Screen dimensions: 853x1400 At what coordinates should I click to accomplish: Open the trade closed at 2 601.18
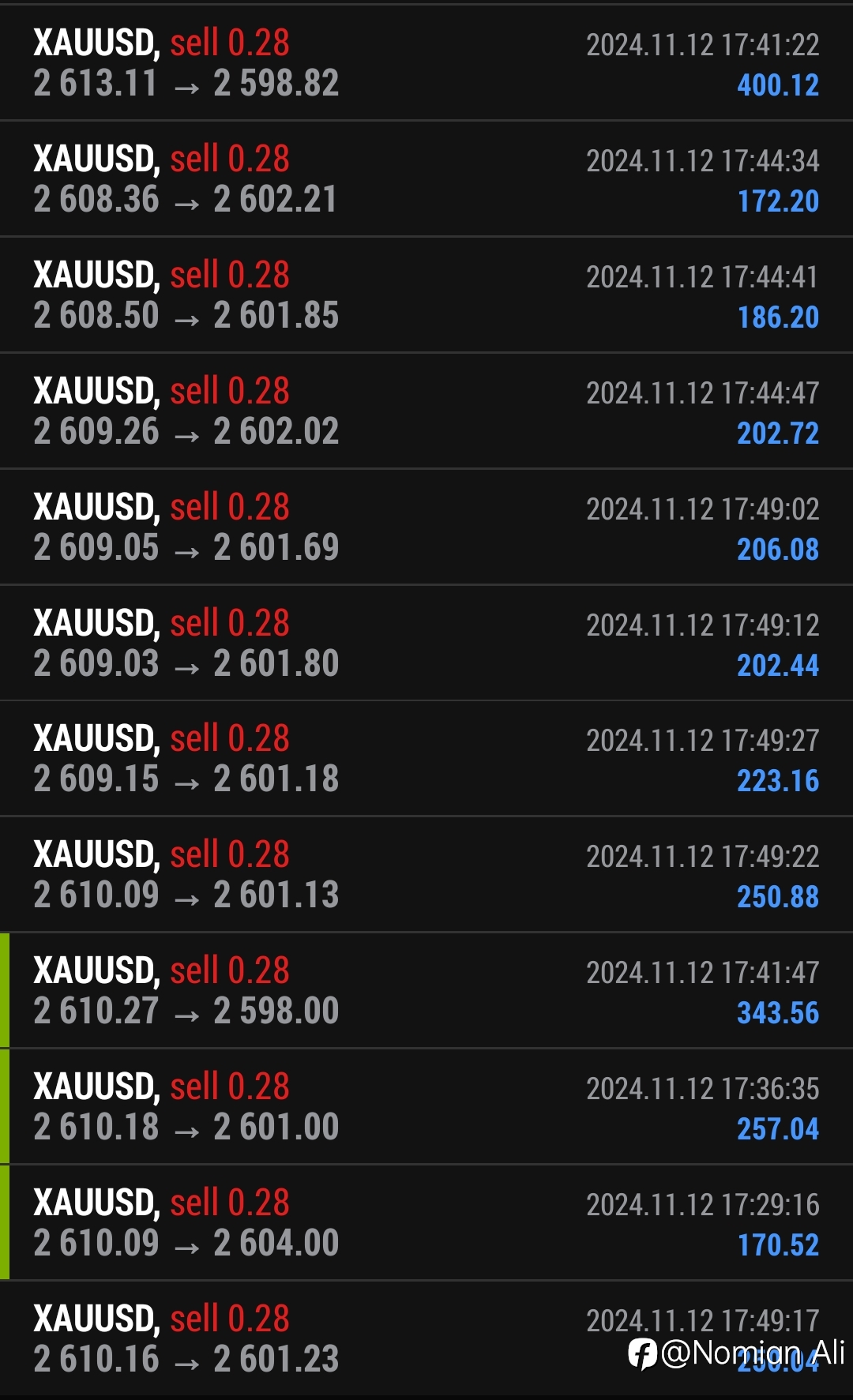click(x=426, y=759)
